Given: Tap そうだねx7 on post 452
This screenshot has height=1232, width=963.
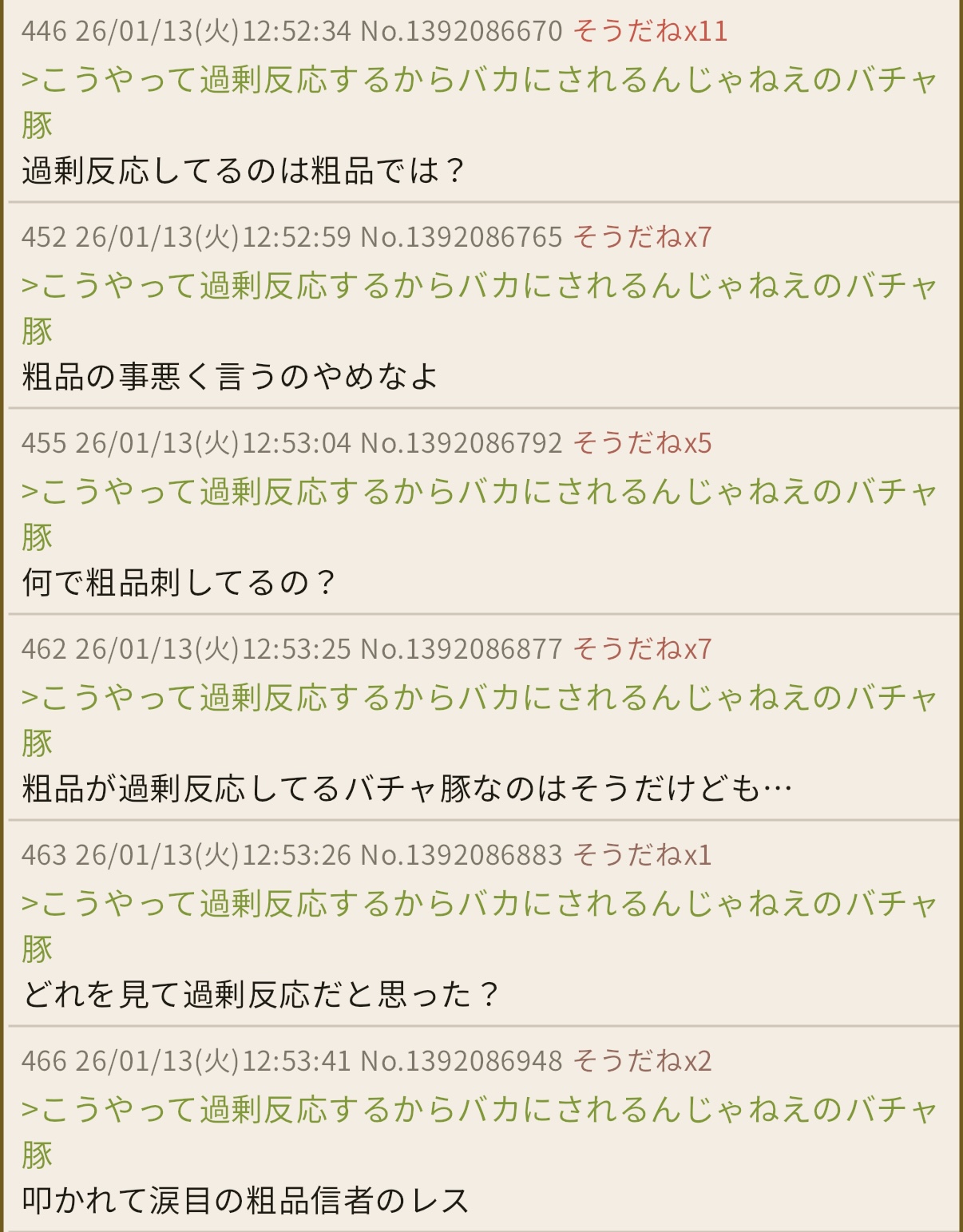Looking at the screenshot, I should (x=642, y=237).
